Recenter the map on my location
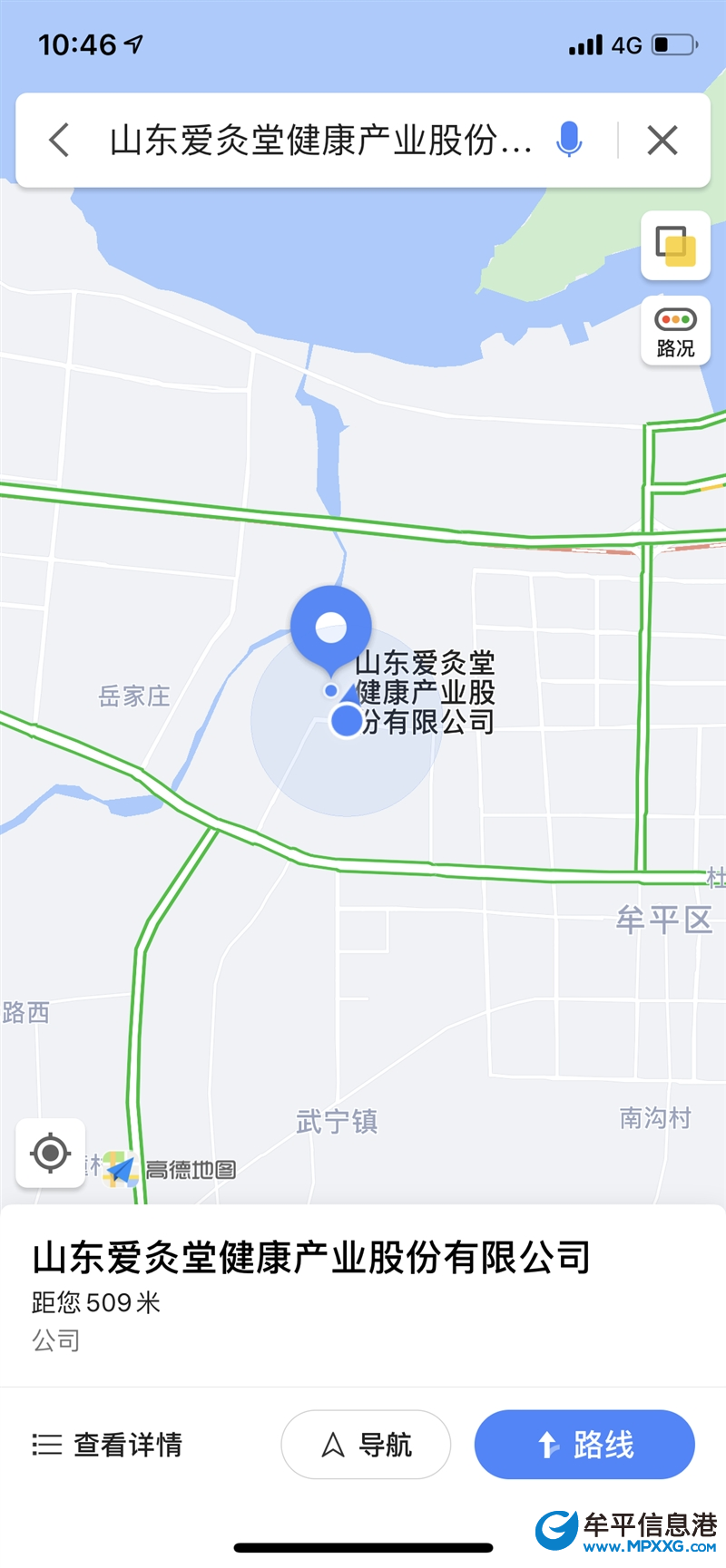This screenshot has height=1568, width=726. tap(51, 1153)
